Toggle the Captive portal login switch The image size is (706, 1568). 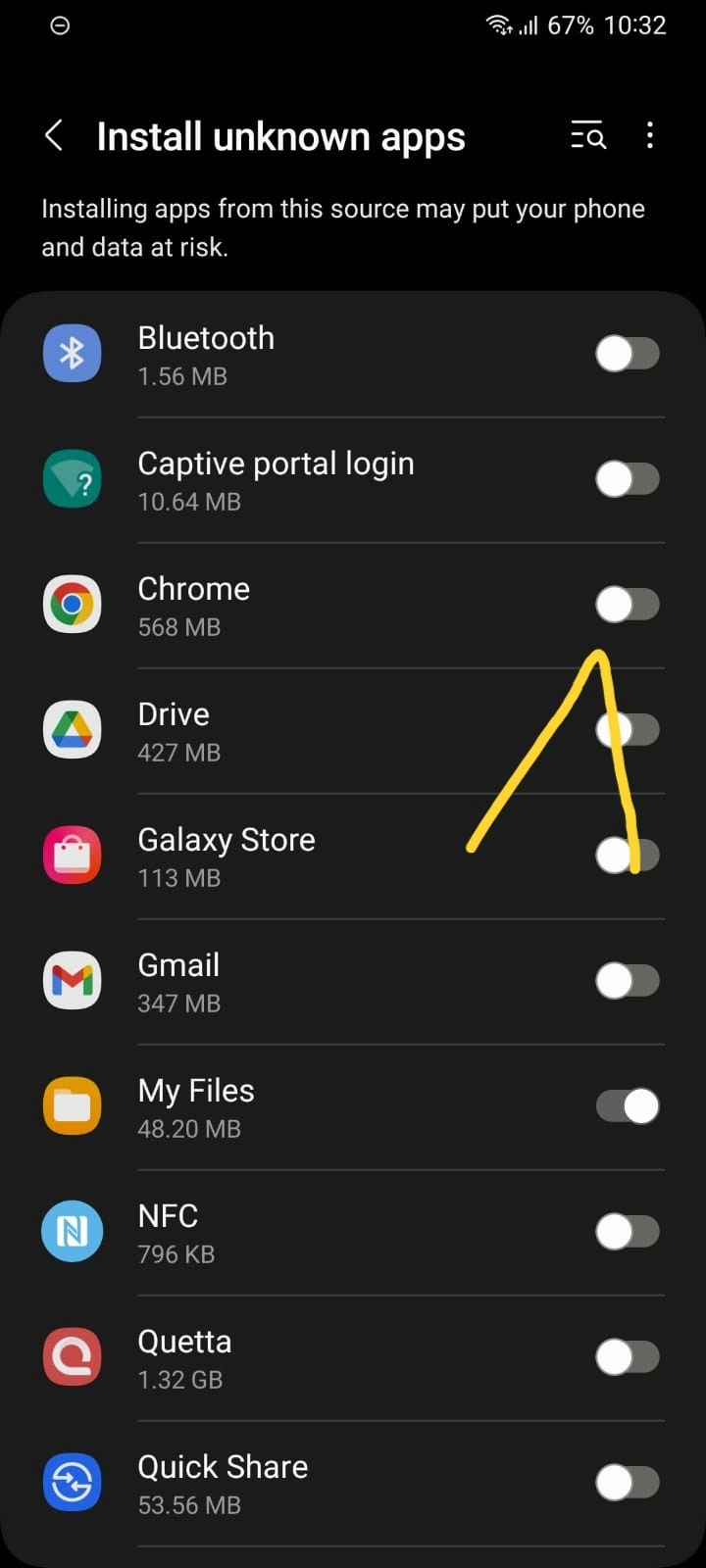click(x=628, y=479)
